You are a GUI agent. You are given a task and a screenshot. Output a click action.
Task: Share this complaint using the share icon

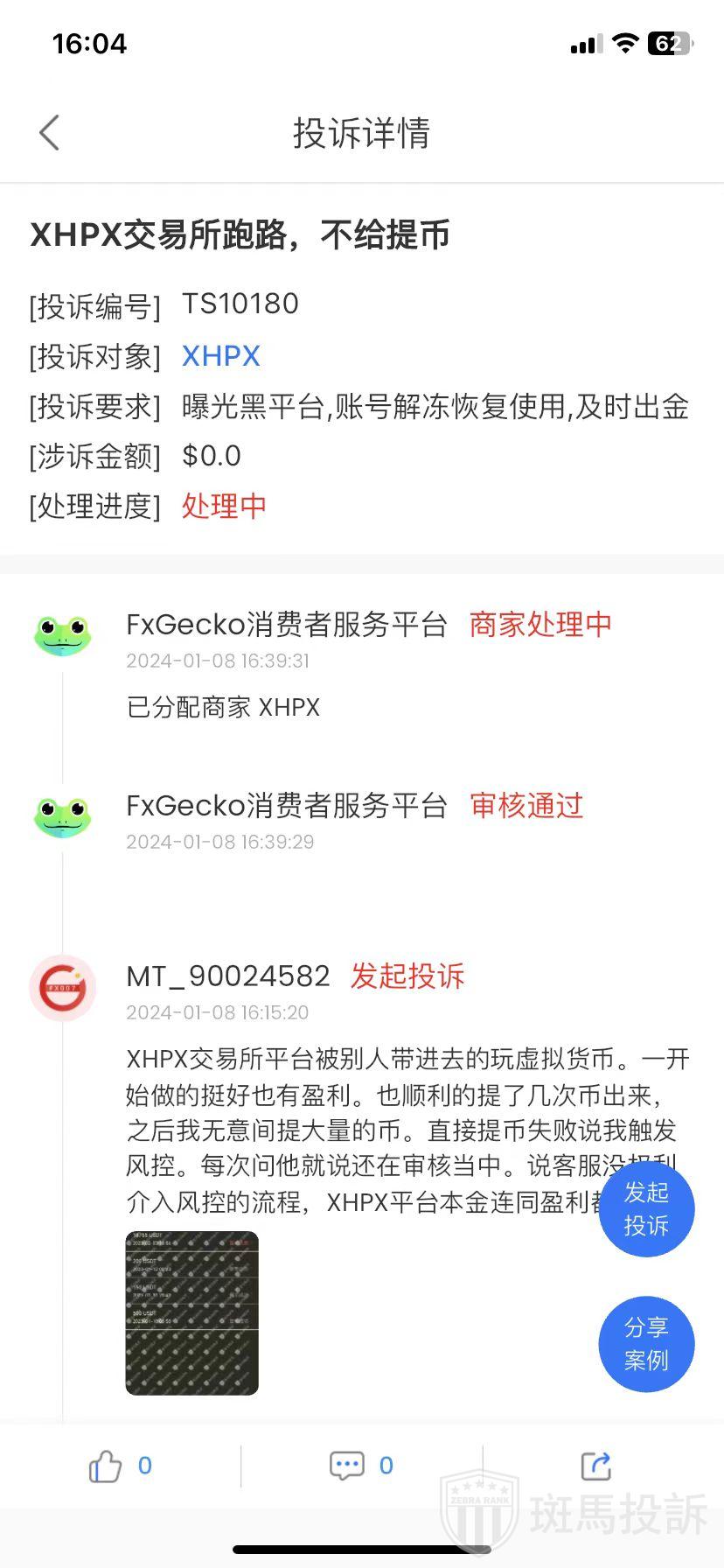[x=596, y=1466]
